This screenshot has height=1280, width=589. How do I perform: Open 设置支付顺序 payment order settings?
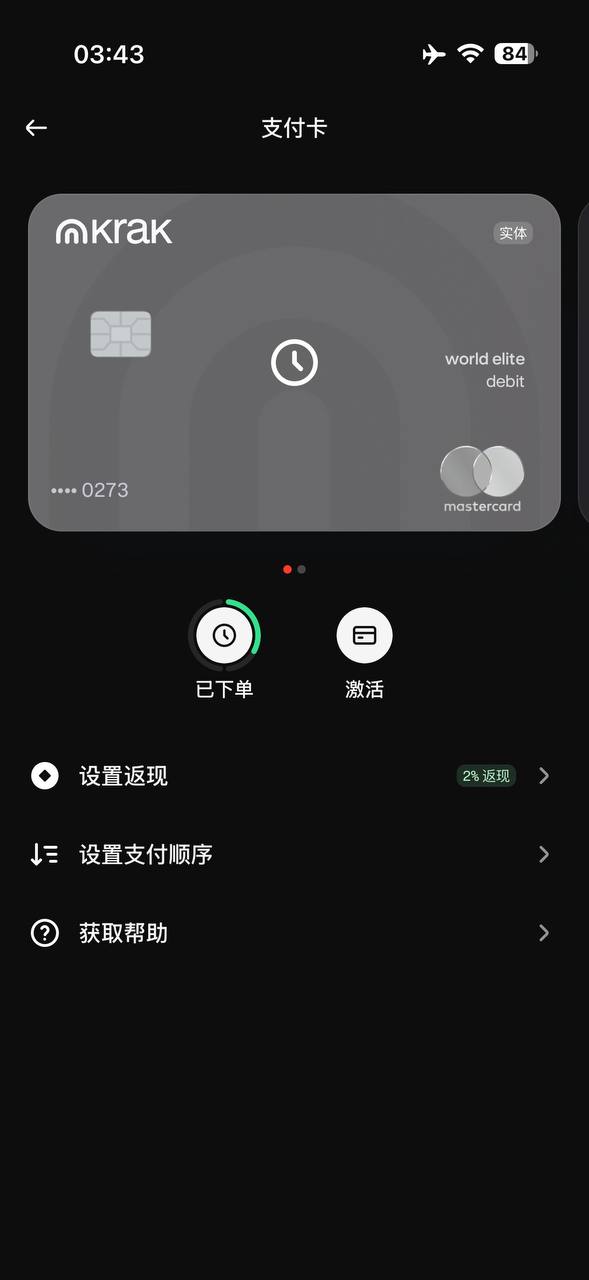point(294,854)
